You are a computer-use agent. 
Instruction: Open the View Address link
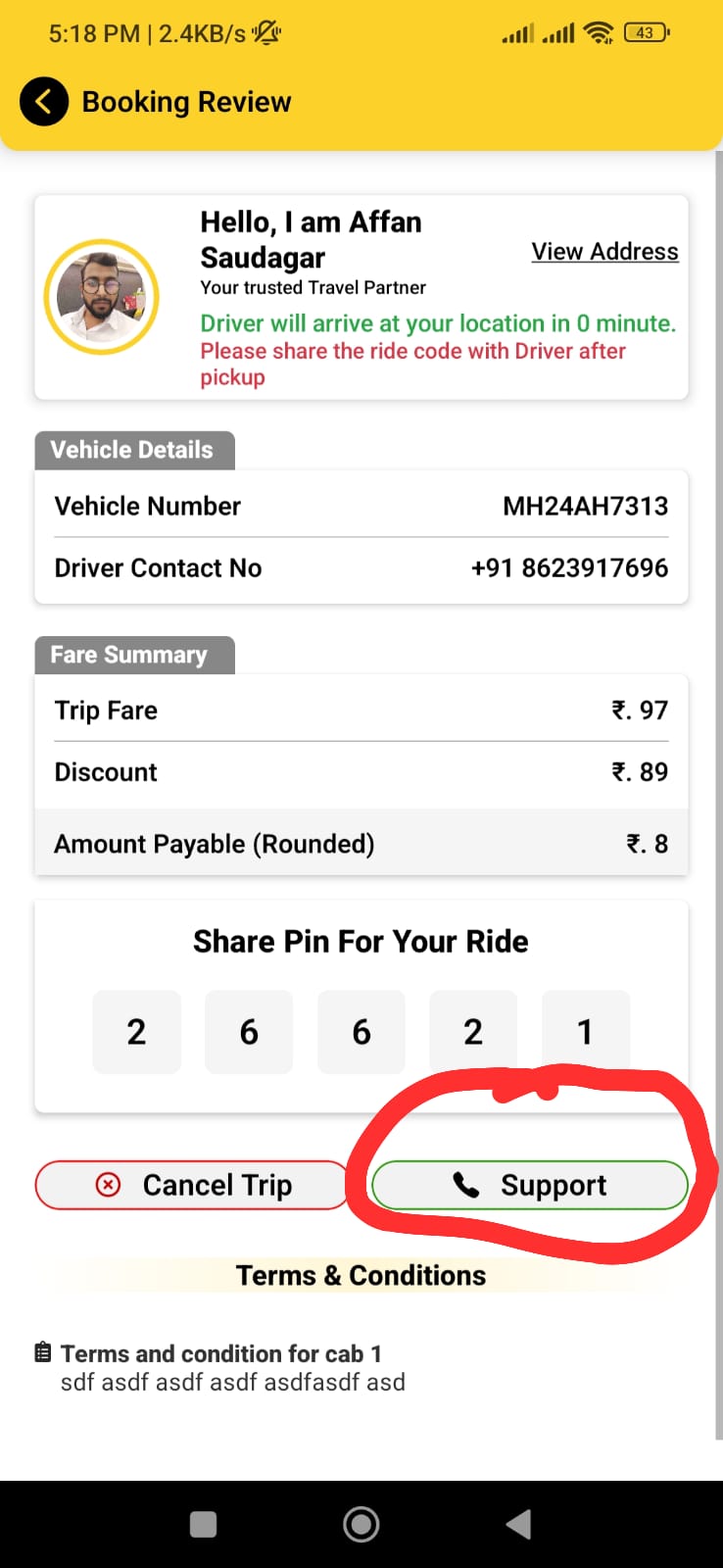point(604,252)
